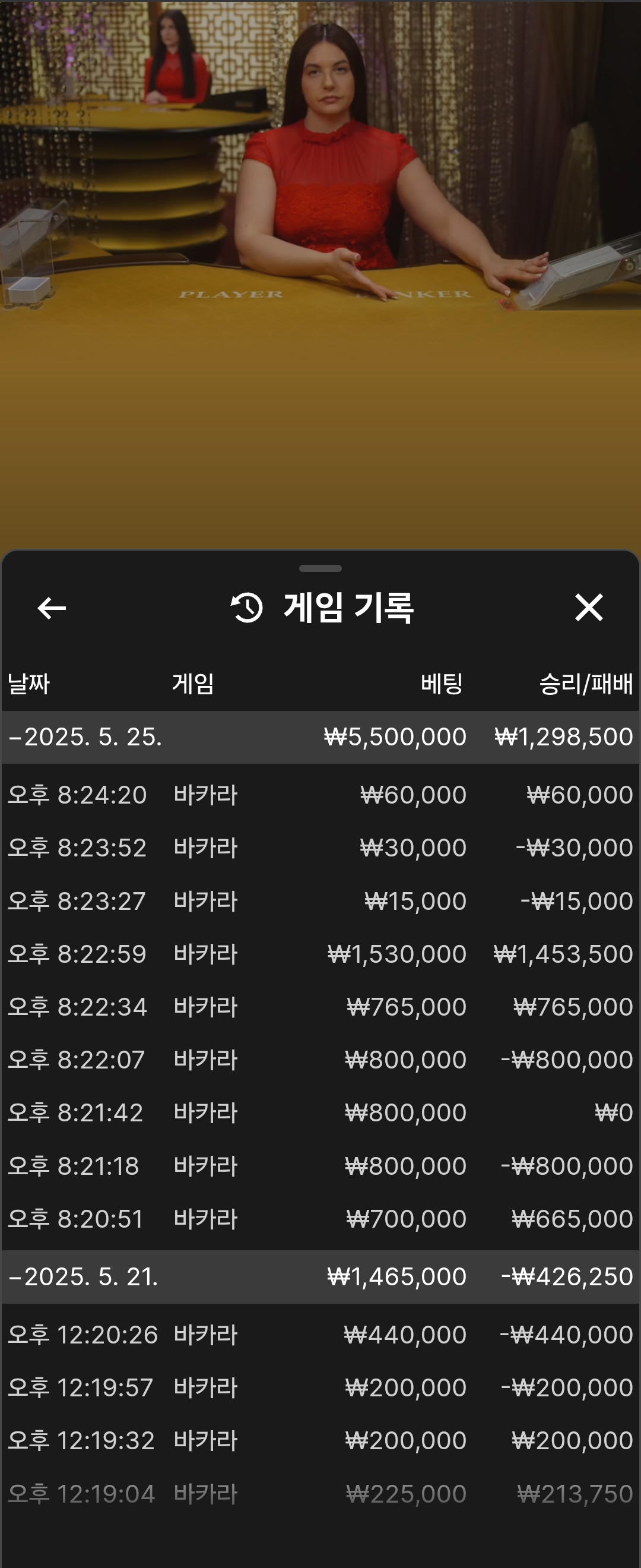
Task: Close the game history panel
Action: (588, 608)
